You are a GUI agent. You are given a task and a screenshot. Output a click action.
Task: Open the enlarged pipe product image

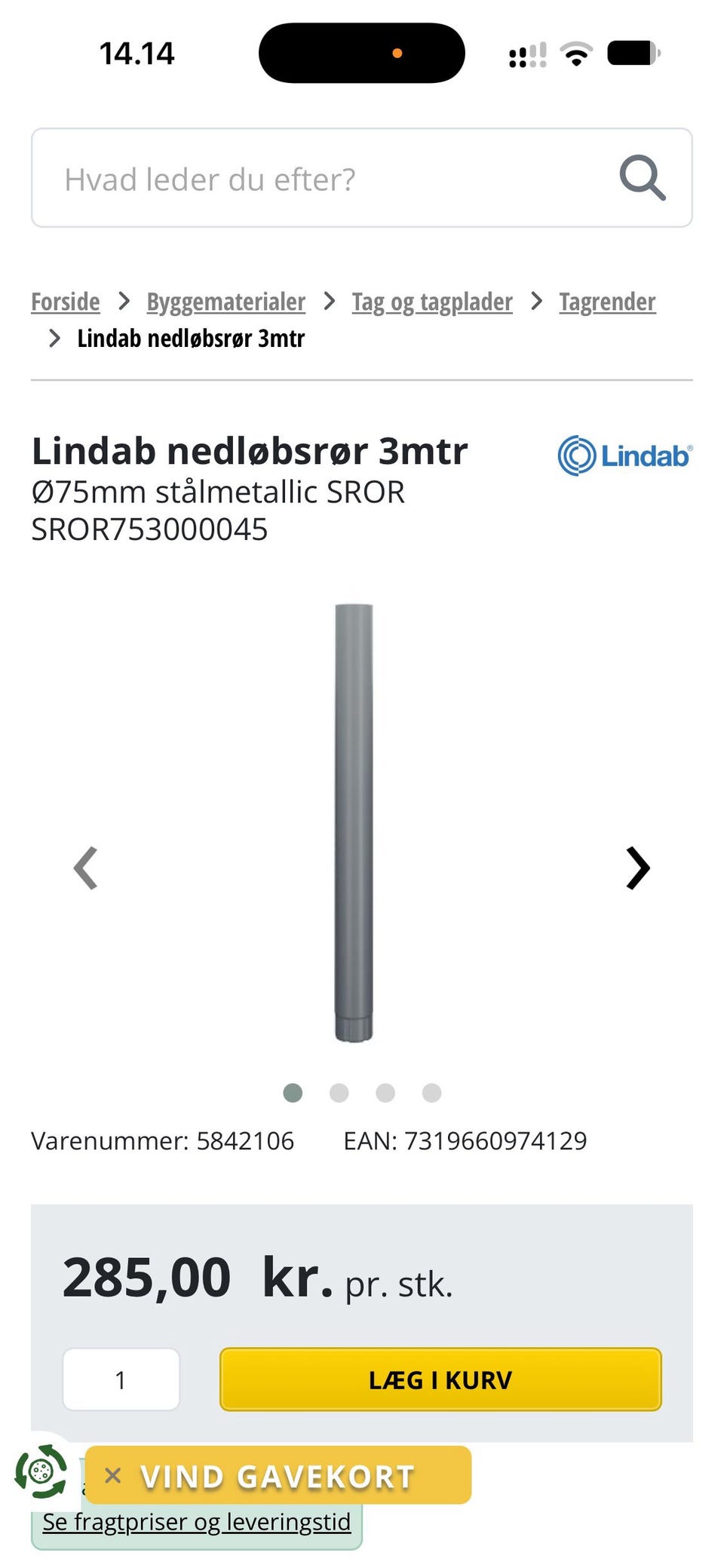(x=354, y=823)
